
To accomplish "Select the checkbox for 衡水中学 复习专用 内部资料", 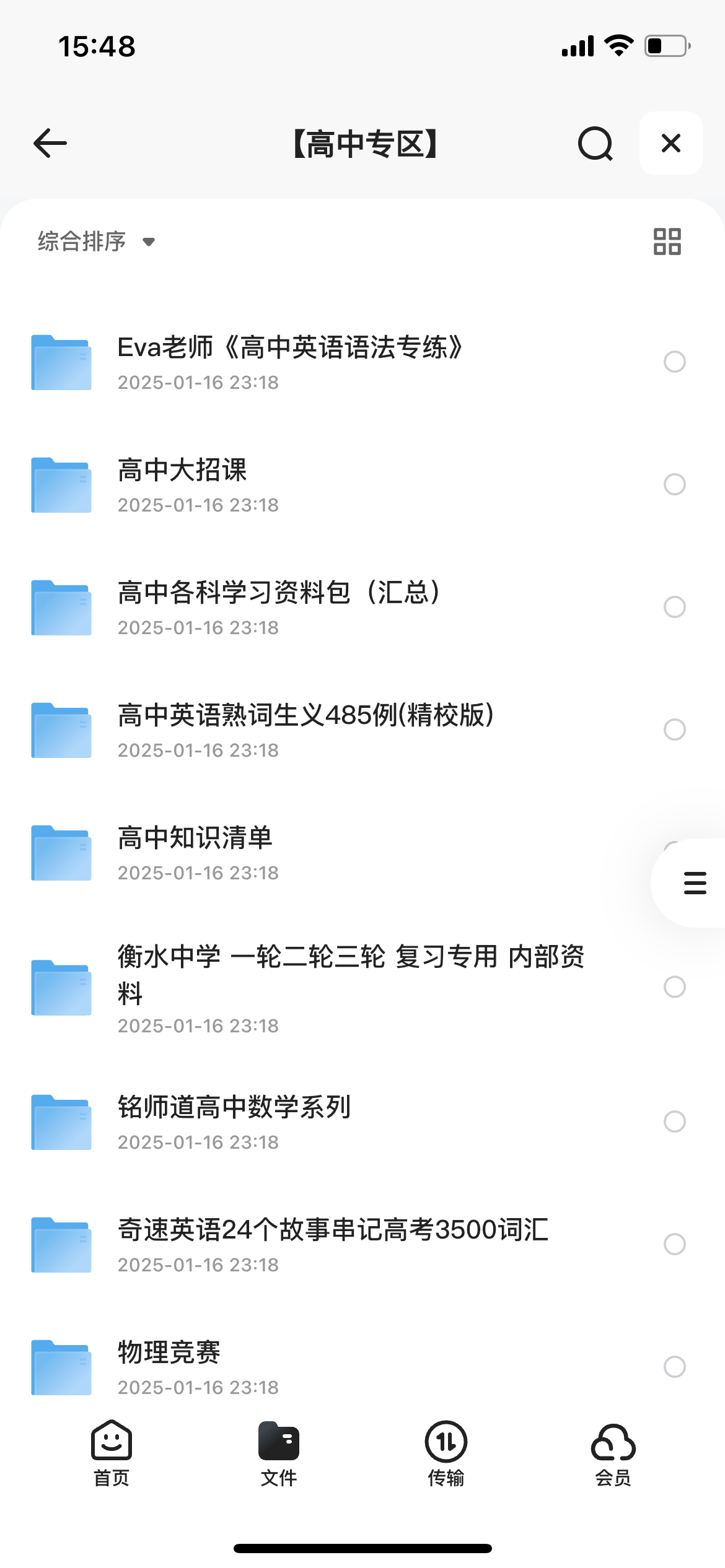I will tap(675, 987).
